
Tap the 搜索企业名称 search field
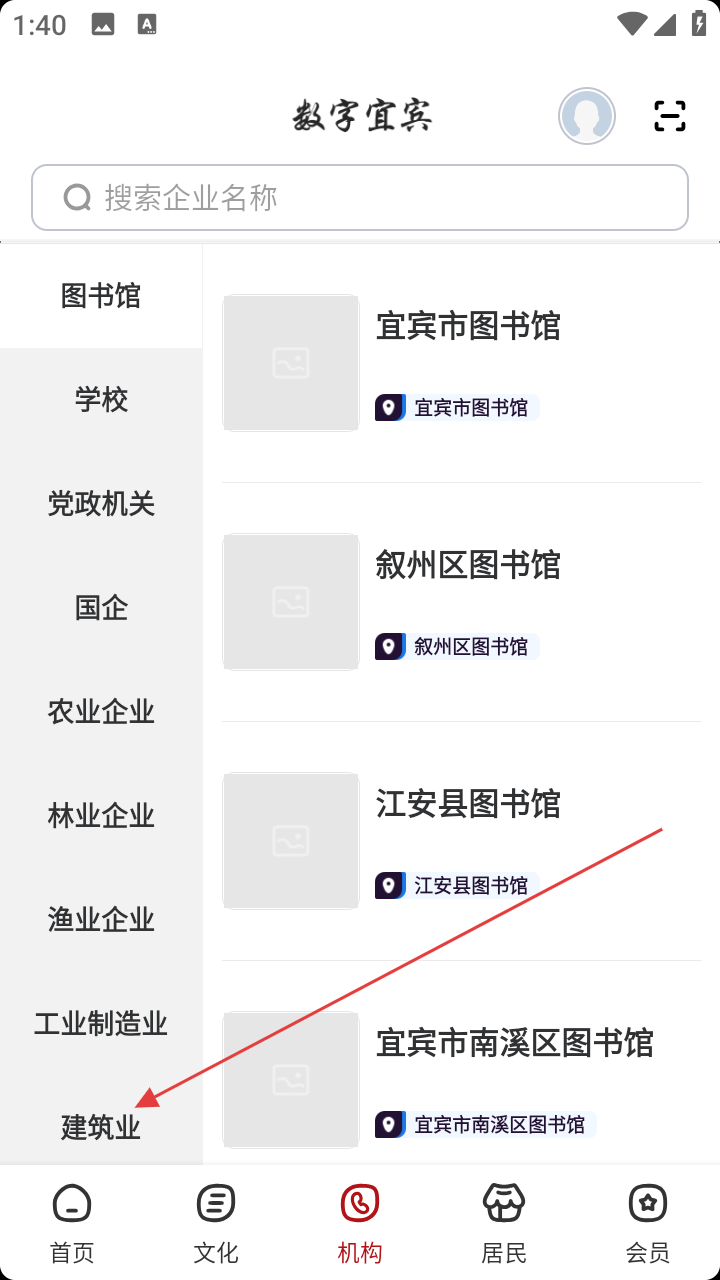point(360,198)
